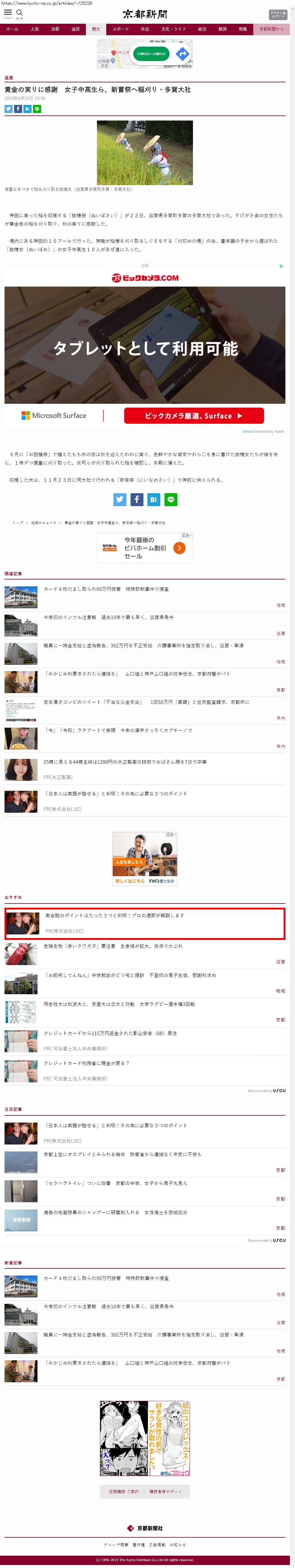
Task: Open 購読者様サポート link
Action: pos(165,1491)
